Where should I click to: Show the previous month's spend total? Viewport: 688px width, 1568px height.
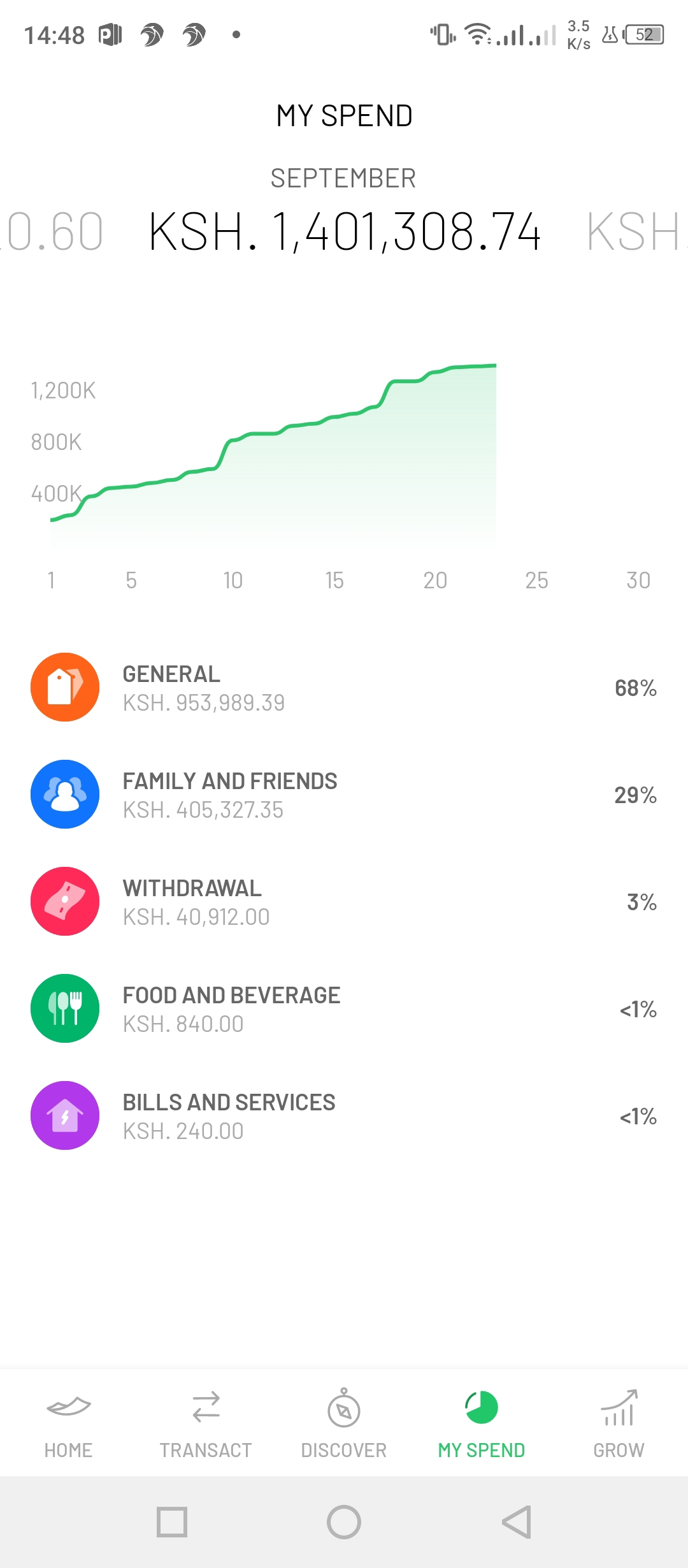(x=54, y=232)
